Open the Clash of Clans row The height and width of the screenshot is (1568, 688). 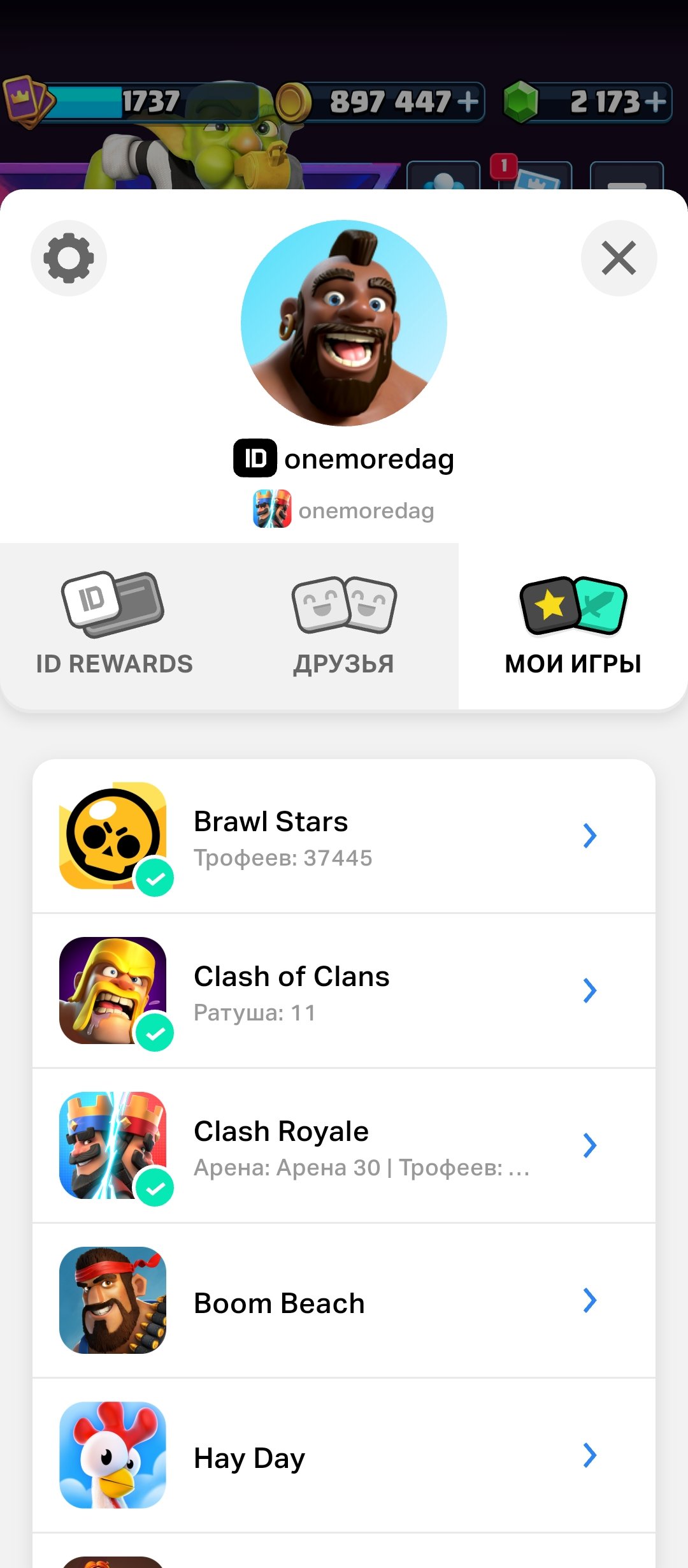(344, 991)
